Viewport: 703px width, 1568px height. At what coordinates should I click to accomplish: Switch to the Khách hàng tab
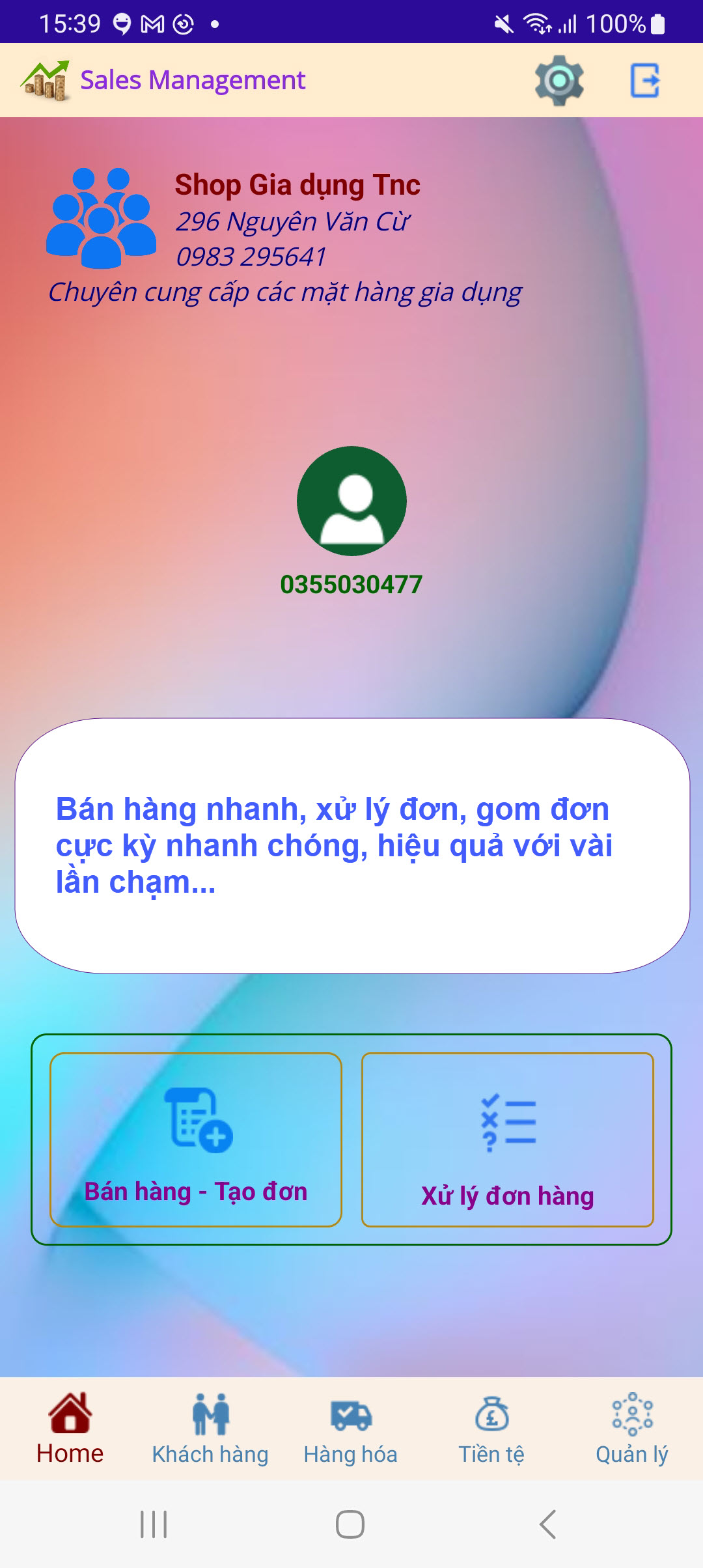point(210,1429)
